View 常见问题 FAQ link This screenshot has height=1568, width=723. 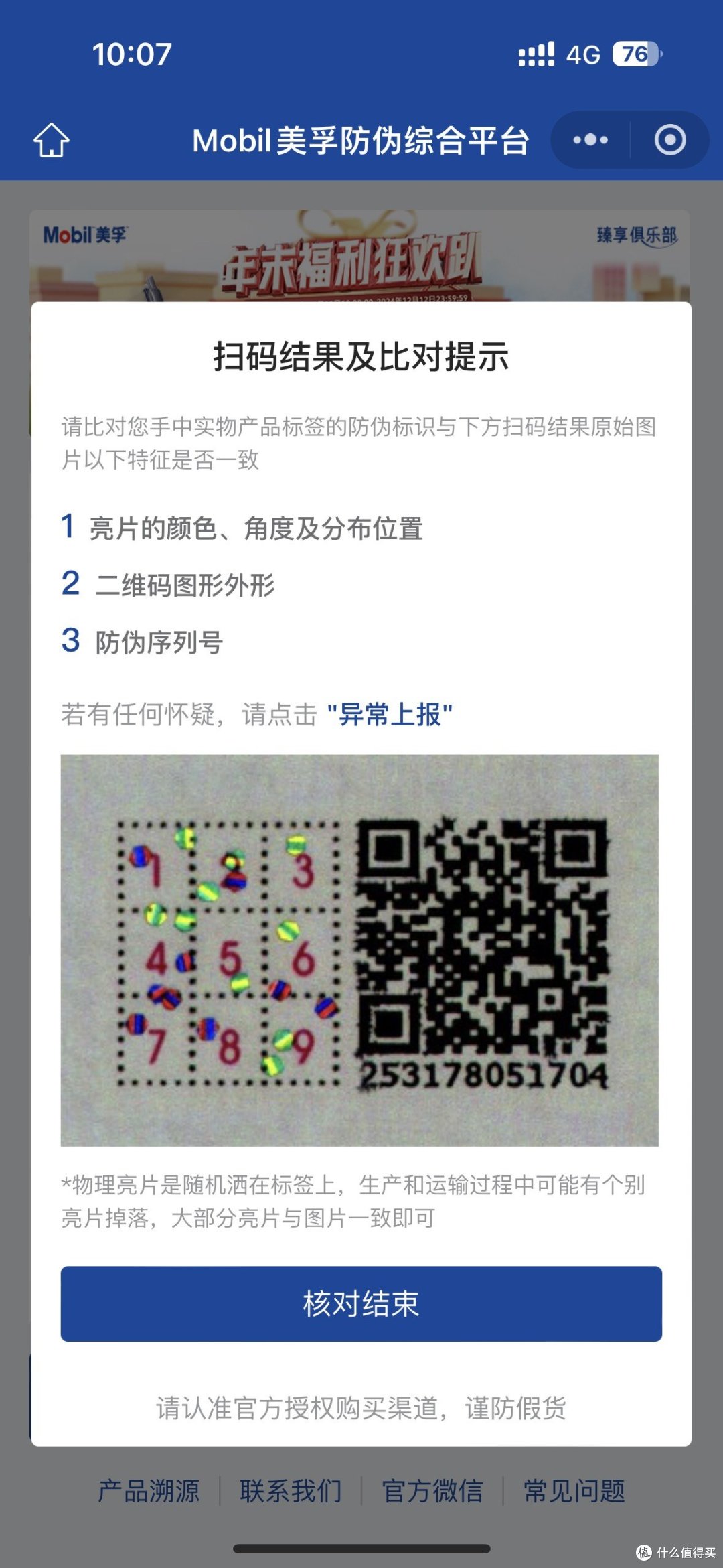tap(574, 1490)
